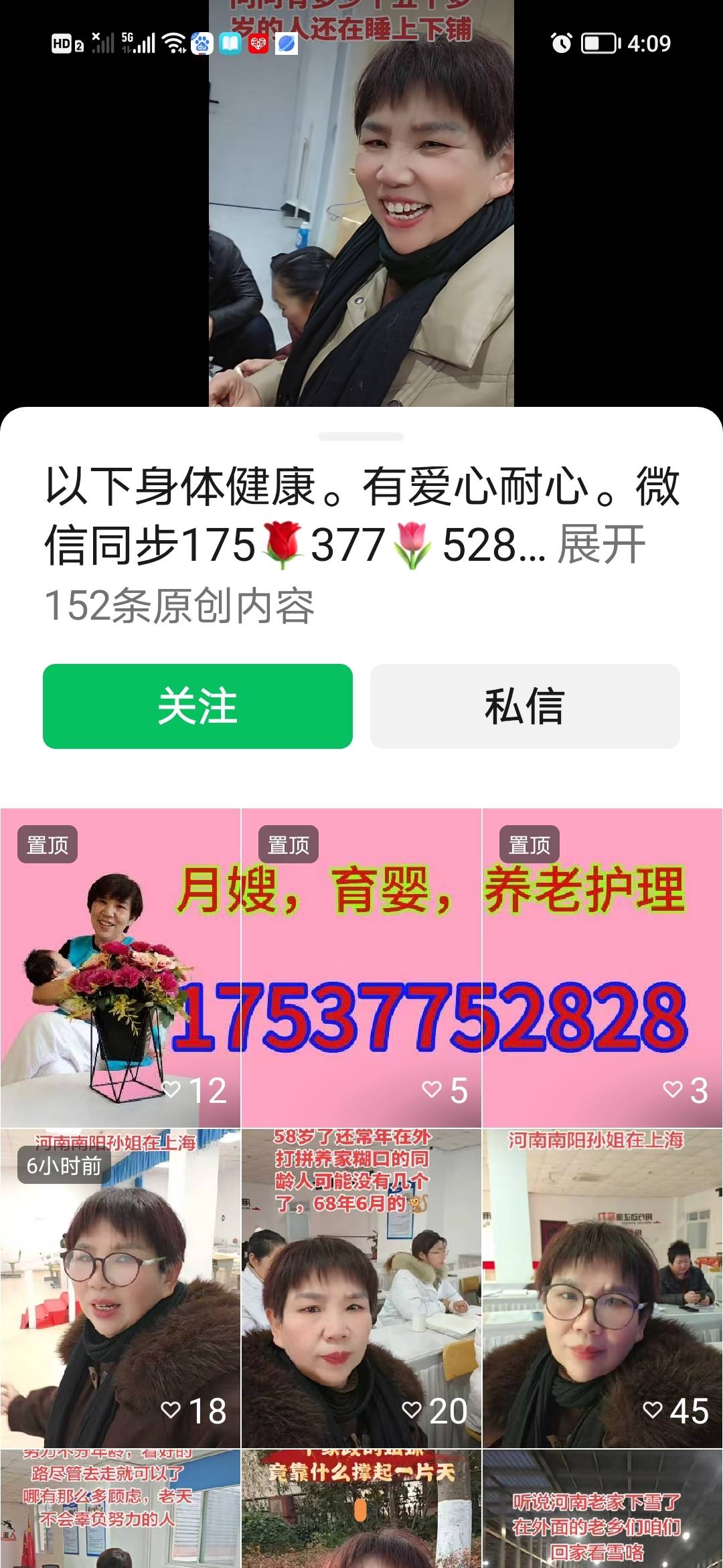
Task: Follow this creator with the 关注 button
Action: 197,706
